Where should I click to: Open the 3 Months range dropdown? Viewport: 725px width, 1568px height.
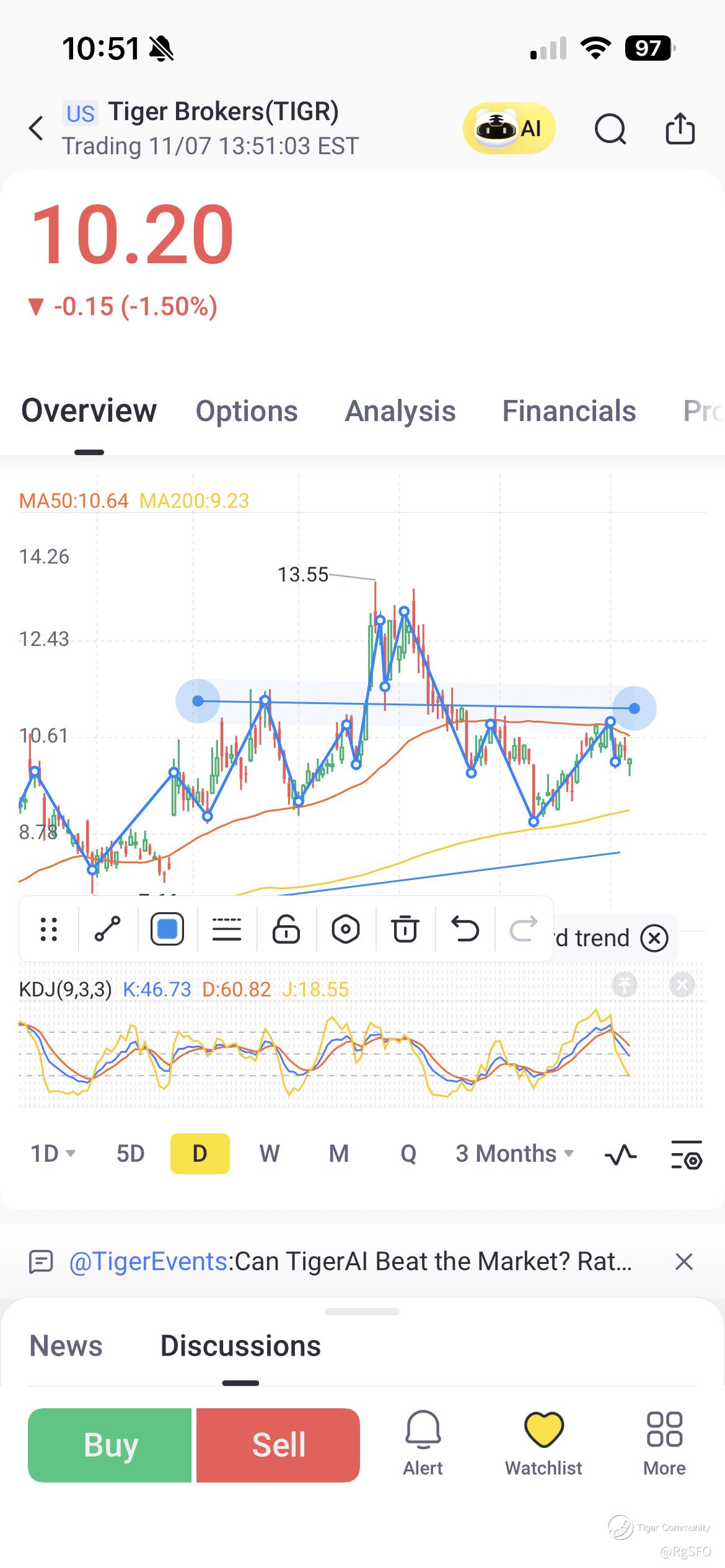514,1154
